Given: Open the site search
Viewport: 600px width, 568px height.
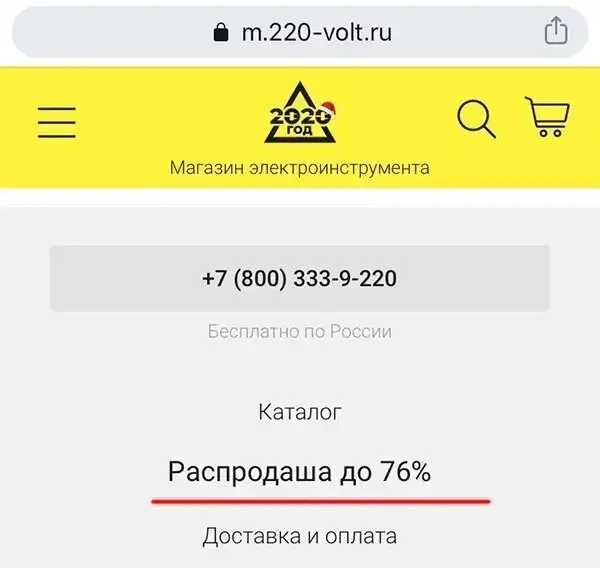Looking at the screenshot, I should click(476, 120).
